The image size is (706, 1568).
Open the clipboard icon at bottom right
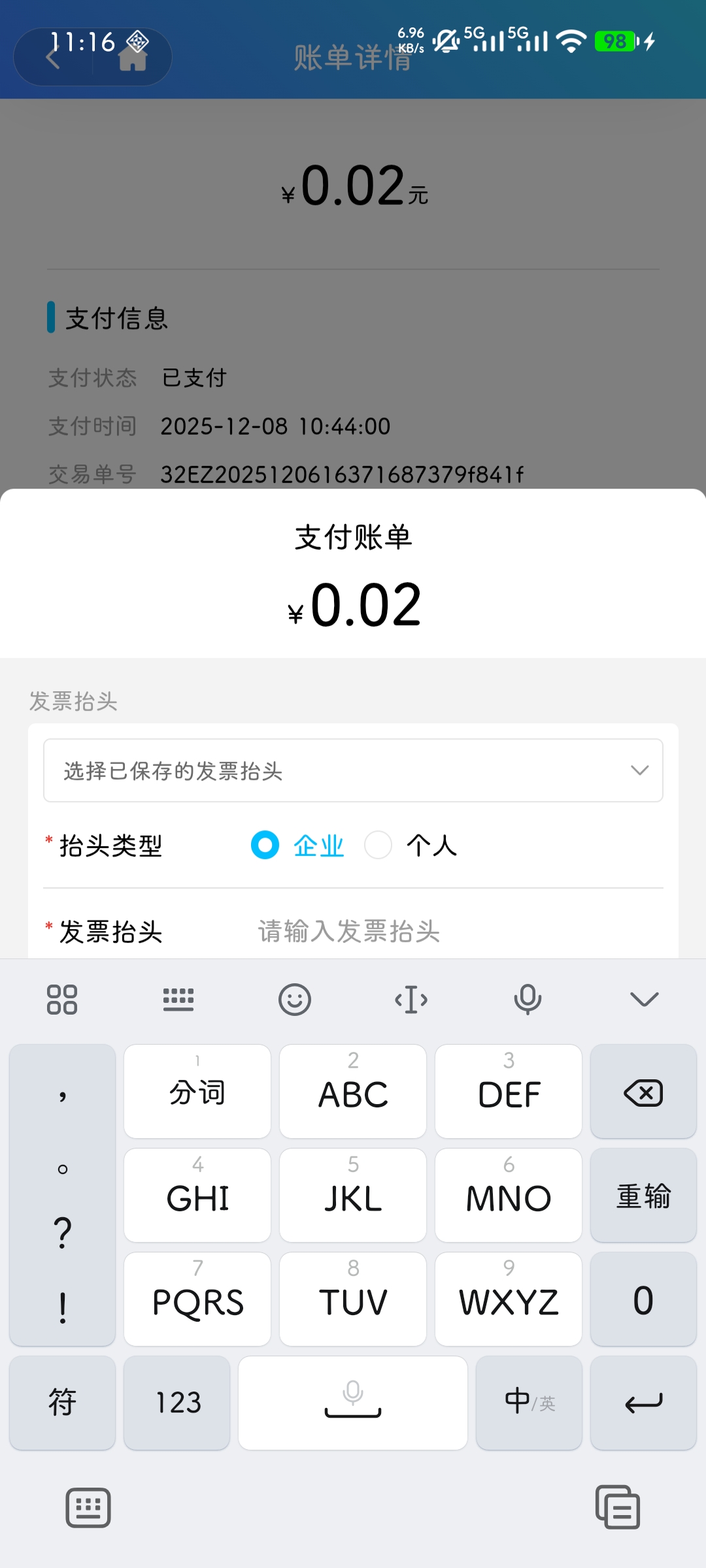617,1508
